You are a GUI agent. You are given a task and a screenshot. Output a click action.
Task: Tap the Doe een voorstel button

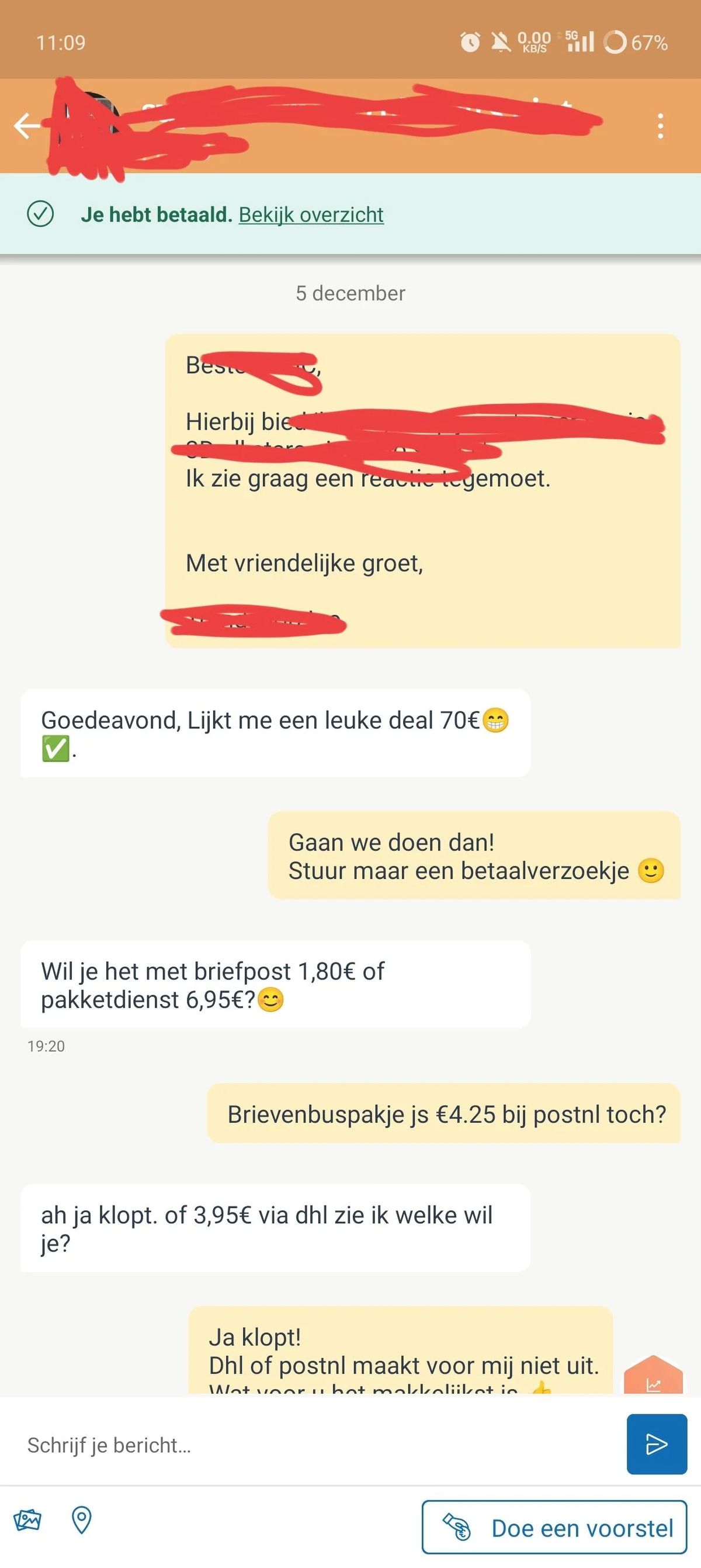coord(554,1527)
